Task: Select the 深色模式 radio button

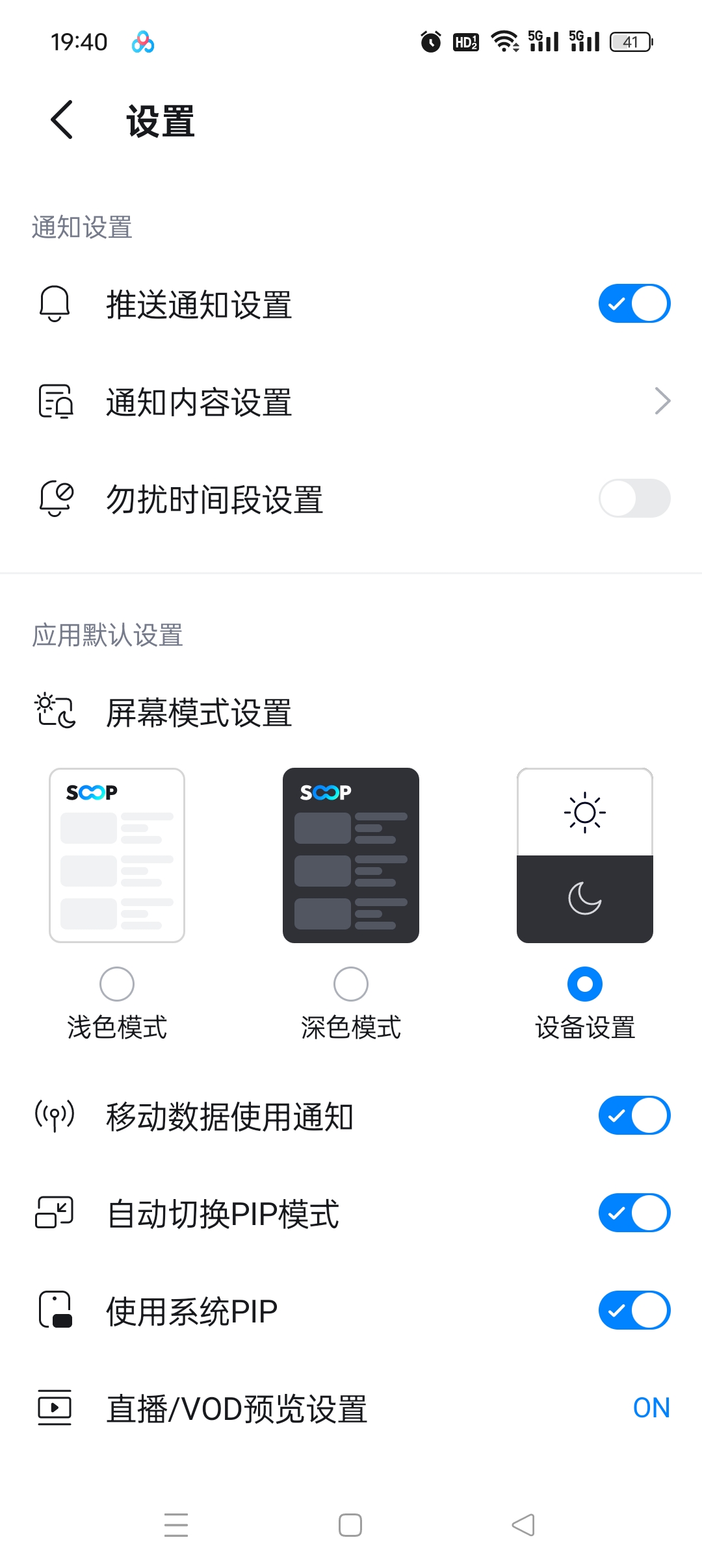Action: (x=350, y=984)
